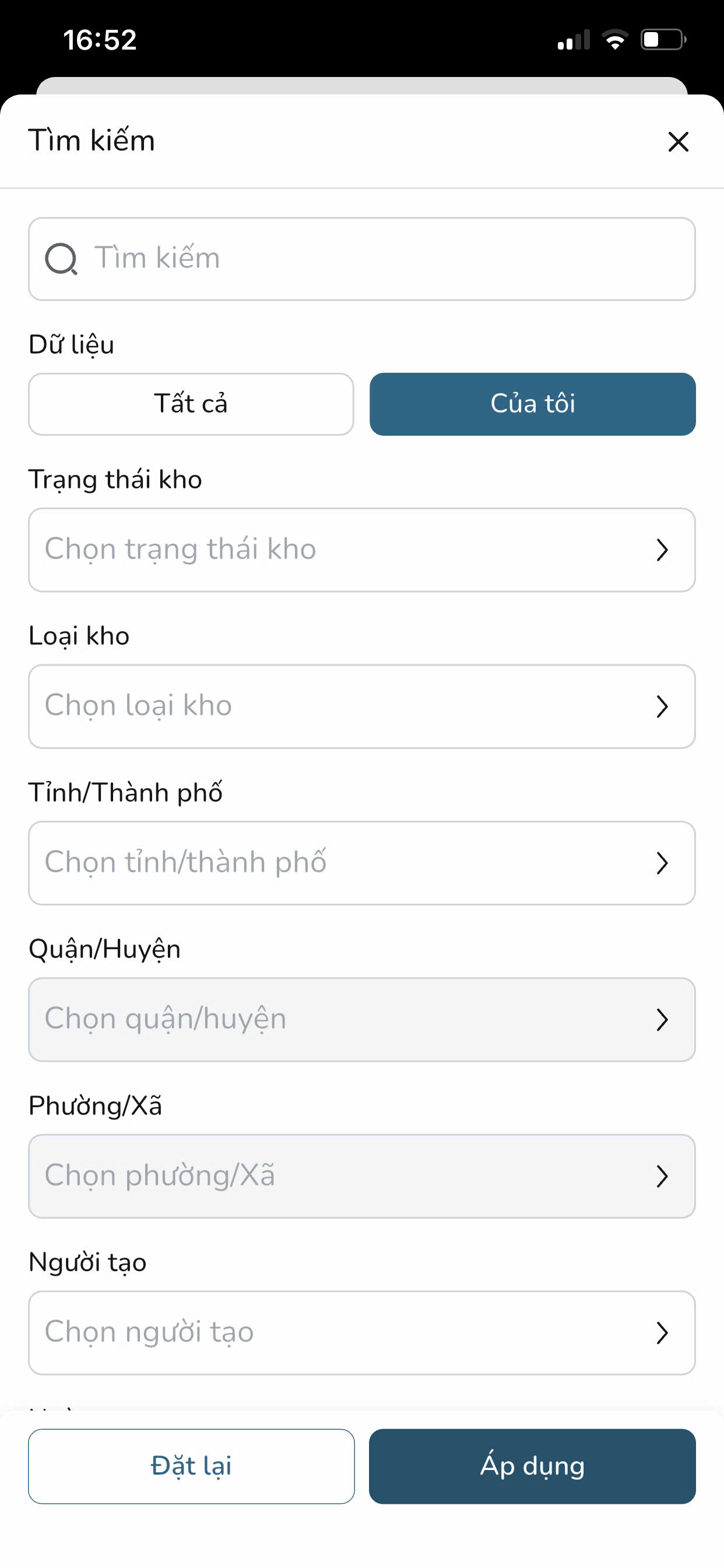Close the Tìm kiếm search panel
Screen dimensions: 724x1568
(x=678, y=142)
